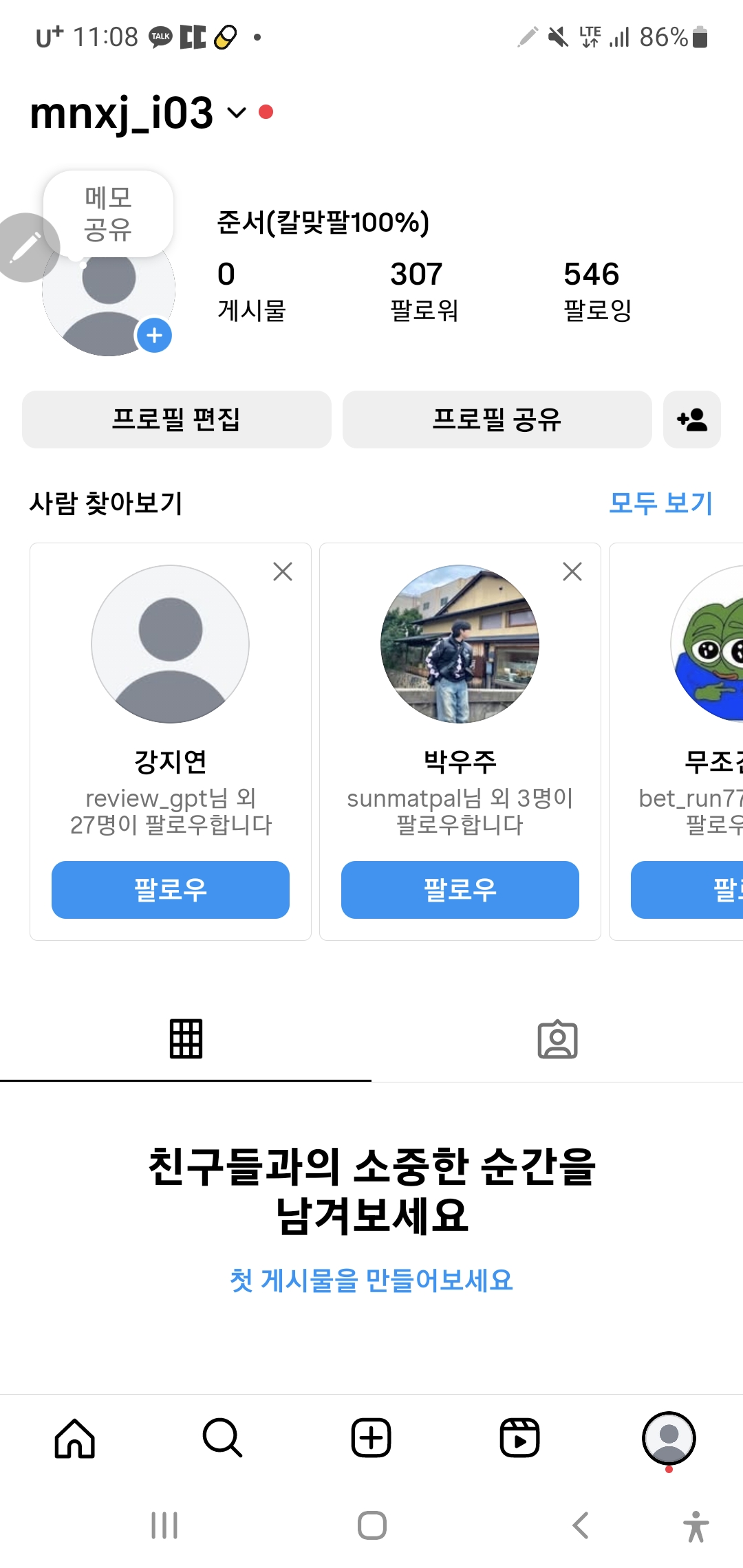Tap 프로필 편집 button
Screen dimensions: 743x1568
pyautogui.click(x=177, y=420)
